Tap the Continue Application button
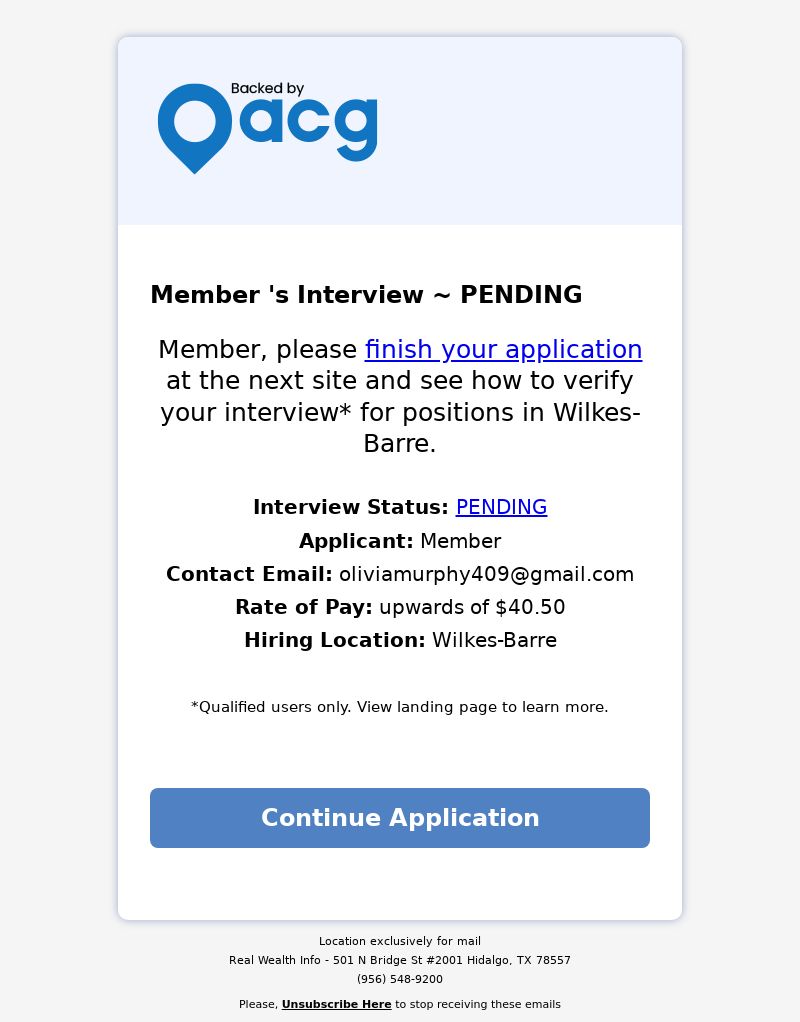This screenshot has height=1022, width=800. point(400,818)
